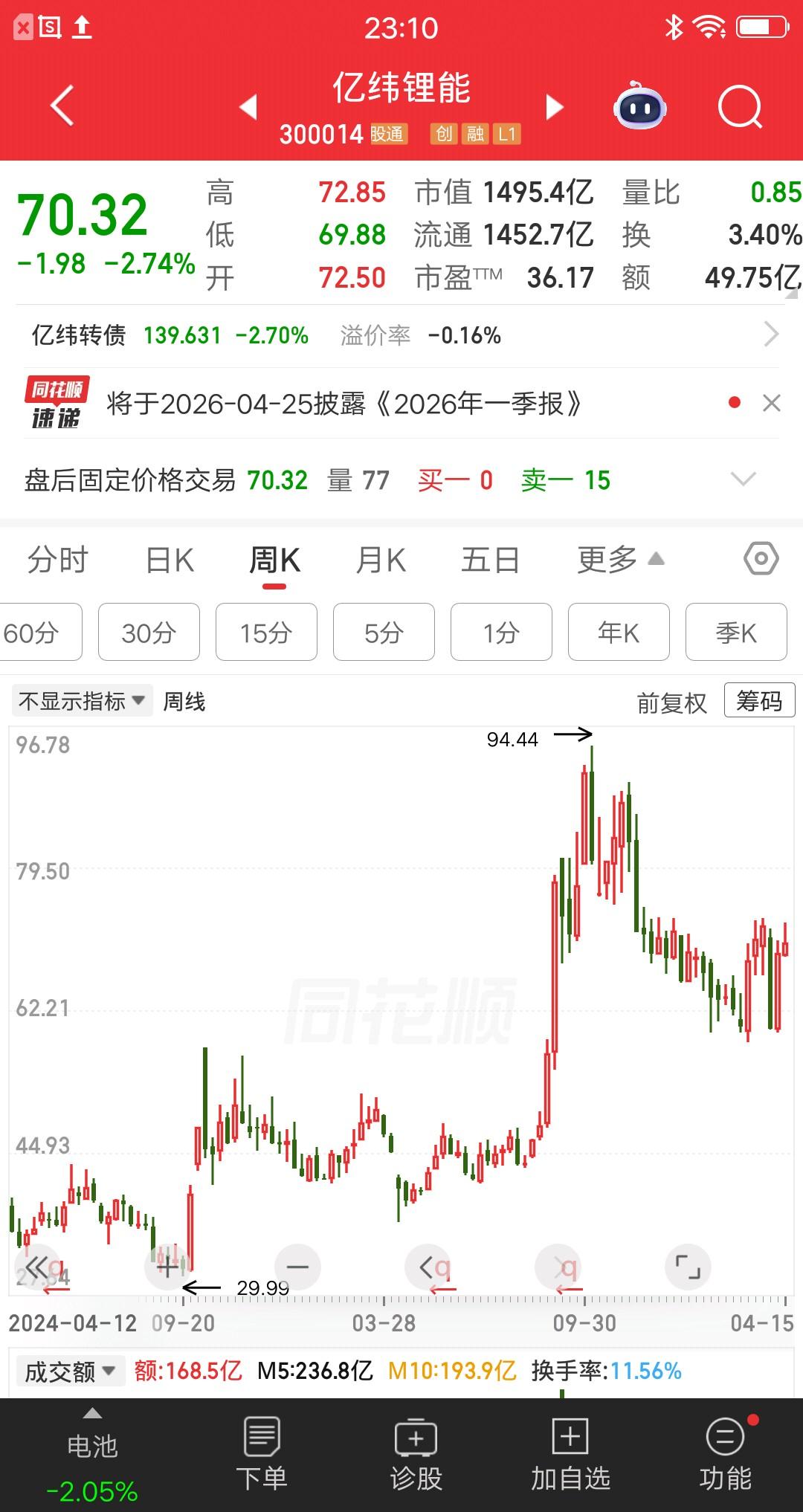Switch to the 日K daily chart tab
803x1512 pixels.
click(x=169, y=560)
